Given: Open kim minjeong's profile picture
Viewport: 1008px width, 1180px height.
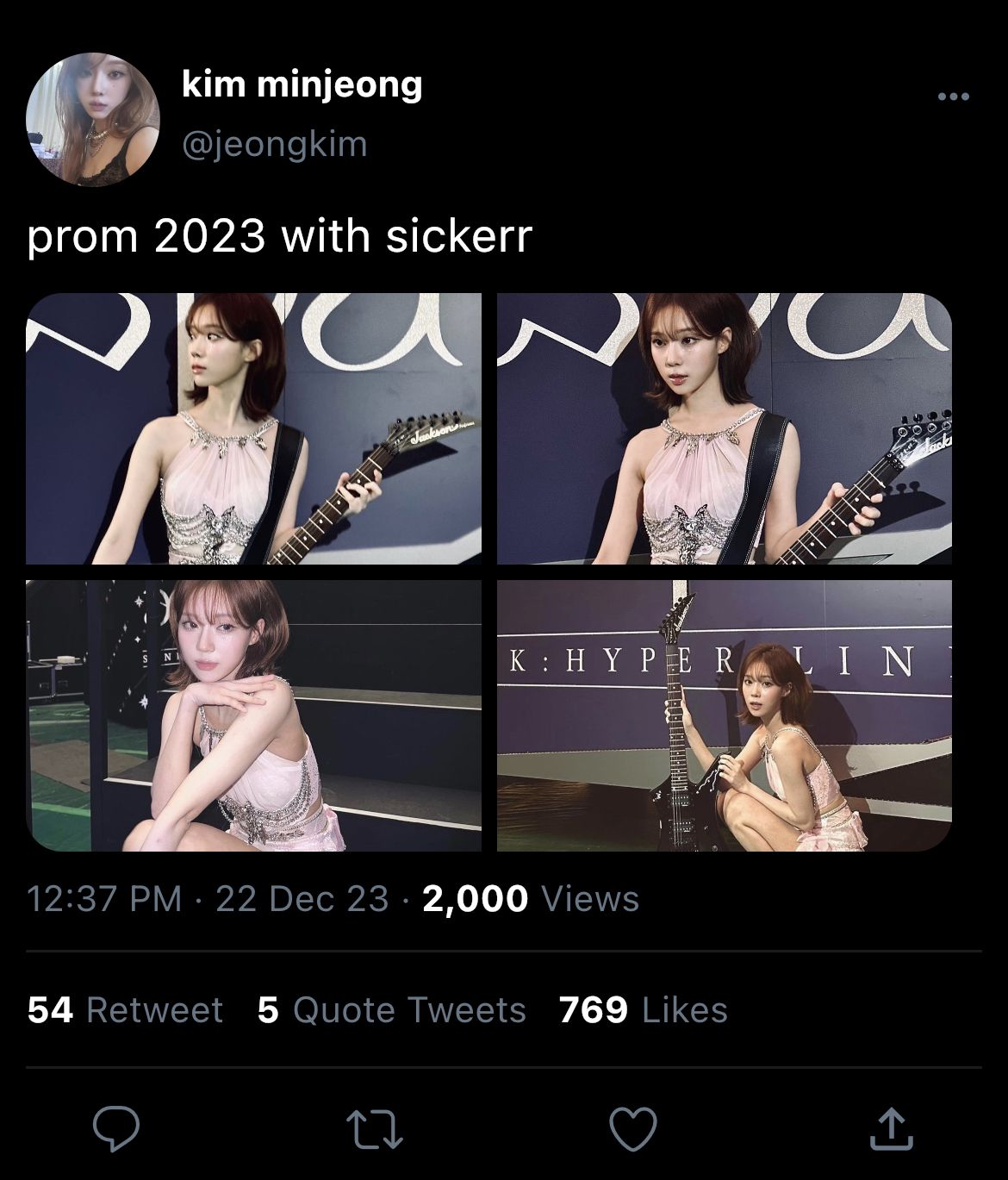Looking at the screenshot, I should click(x=93, y=118).
